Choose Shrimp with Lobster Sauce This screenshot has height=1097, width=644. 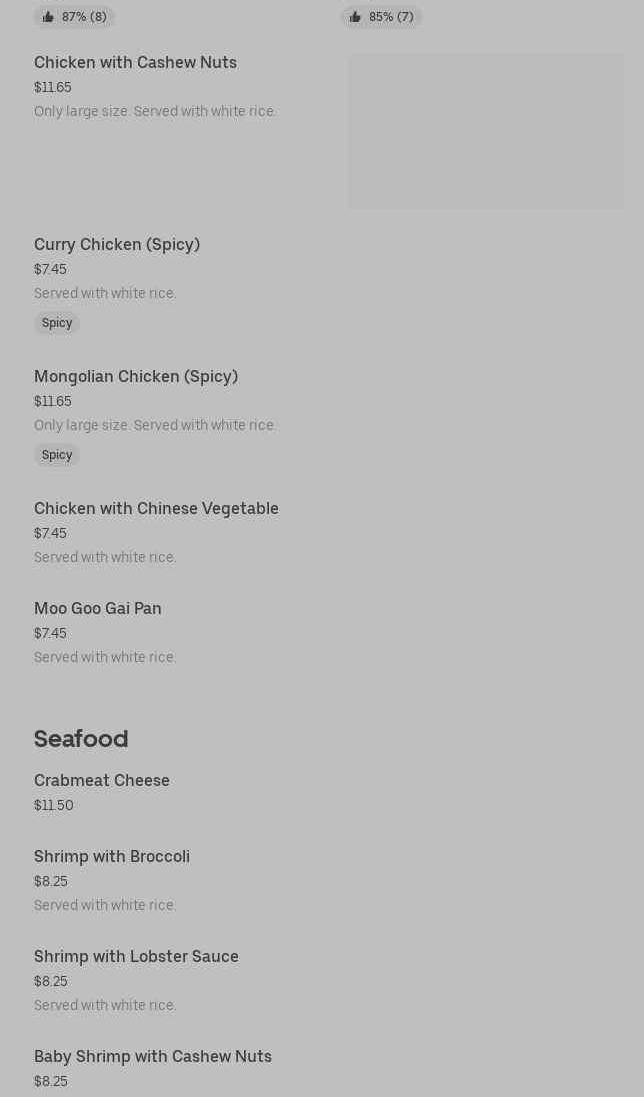136,957
